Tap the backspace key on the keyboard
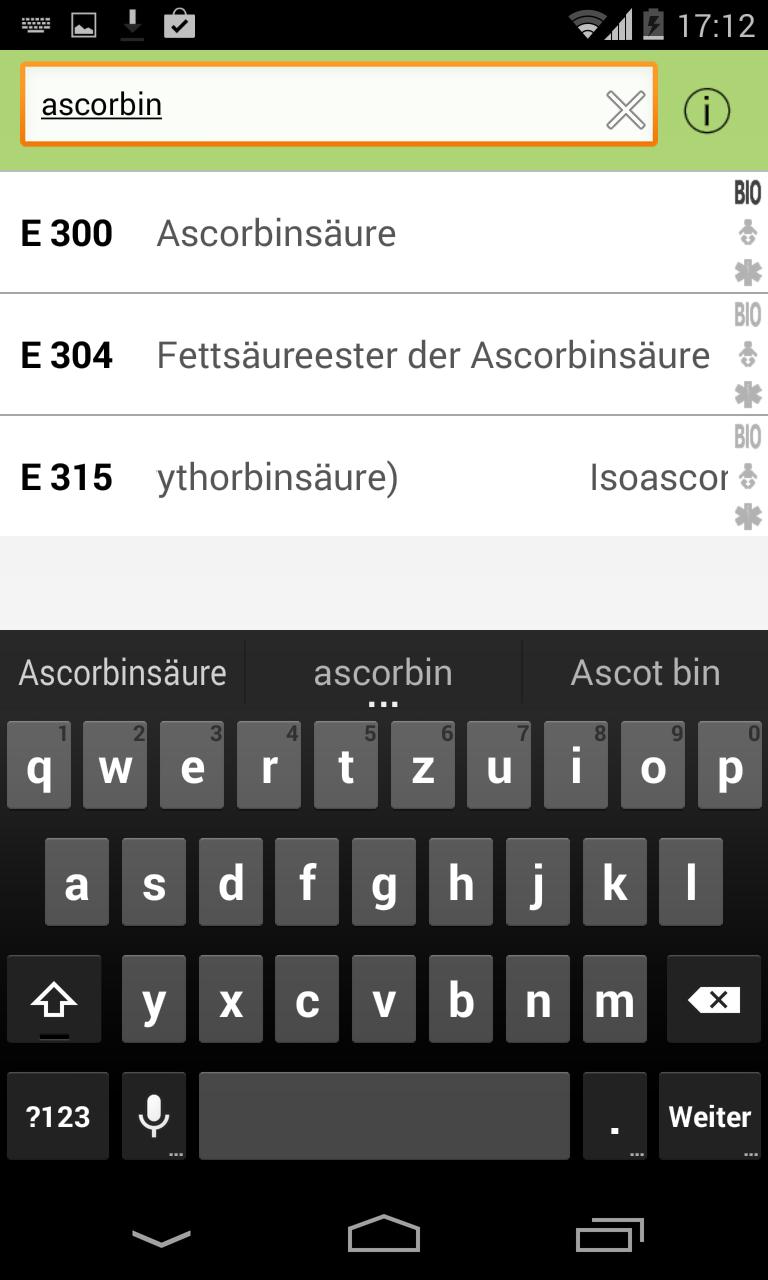The image size is (768, 1280). coord(713,998)
